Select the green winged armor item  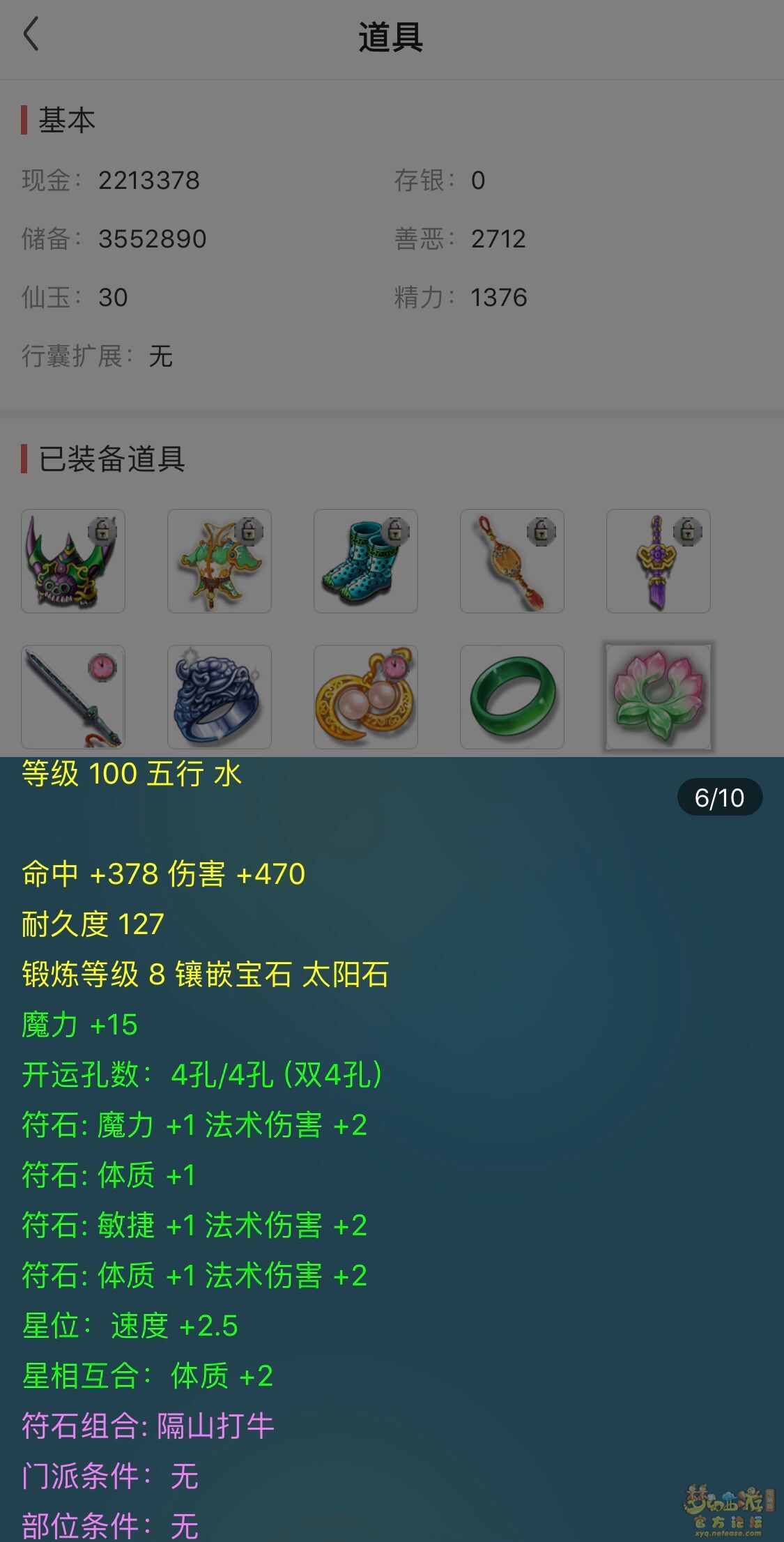coord(220,561)
